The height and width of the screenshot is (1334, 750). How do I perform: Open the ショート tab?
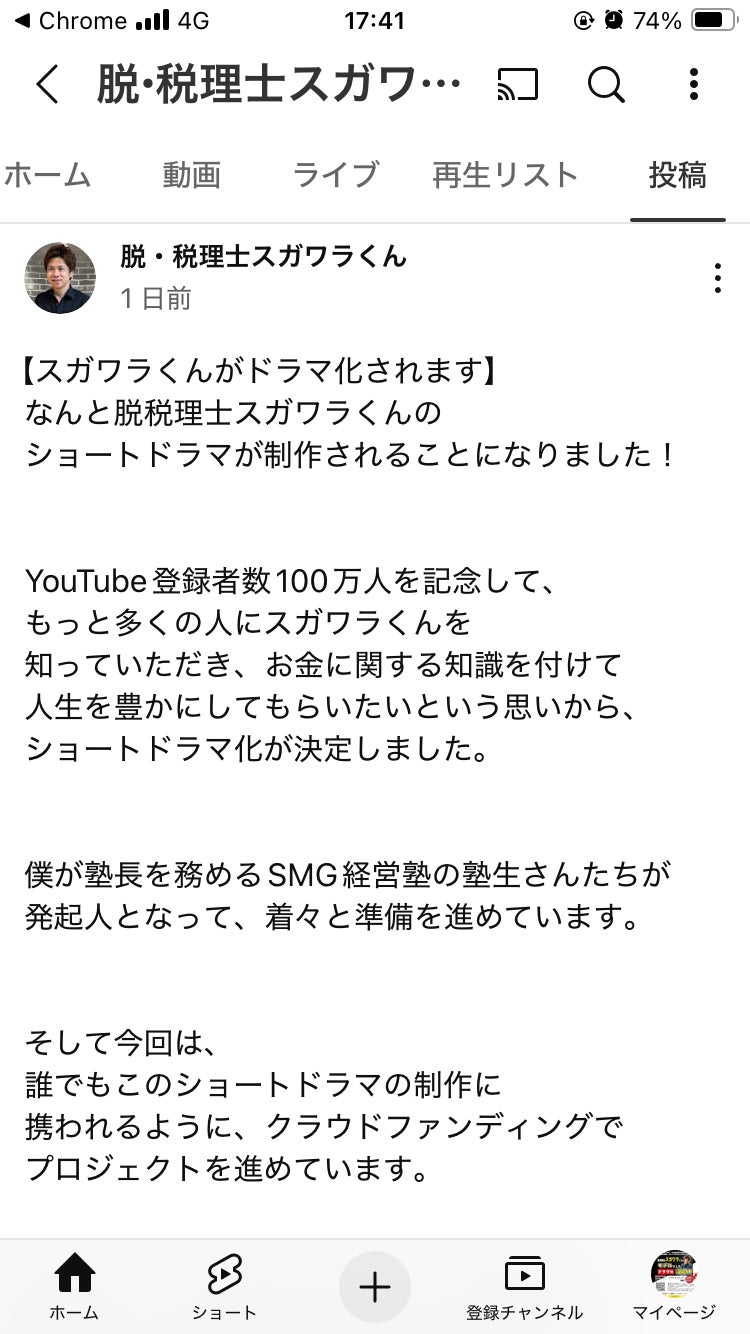(224, 1288)
